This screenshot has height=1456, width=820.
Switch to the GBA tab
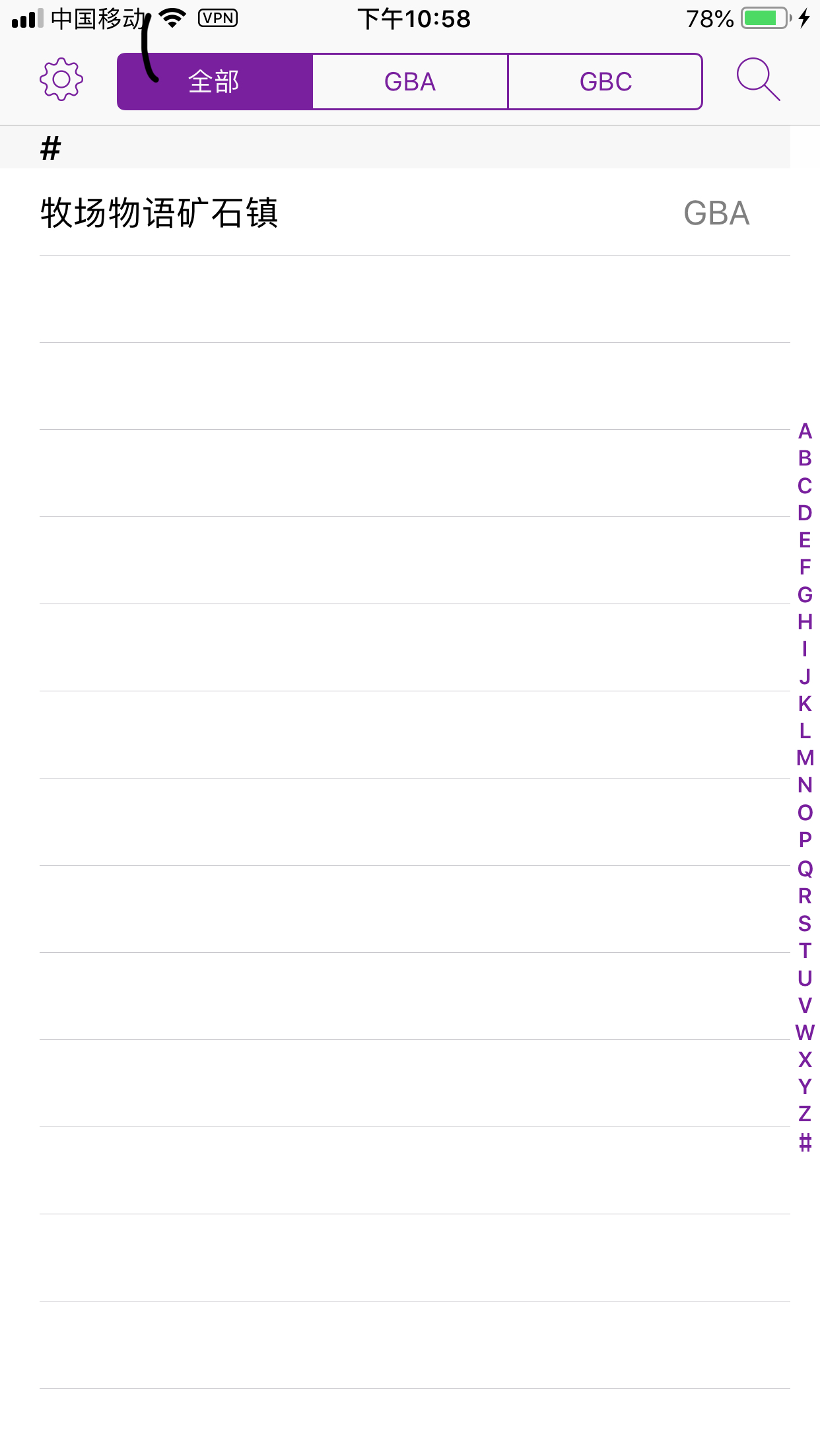[x=410, y=81]
